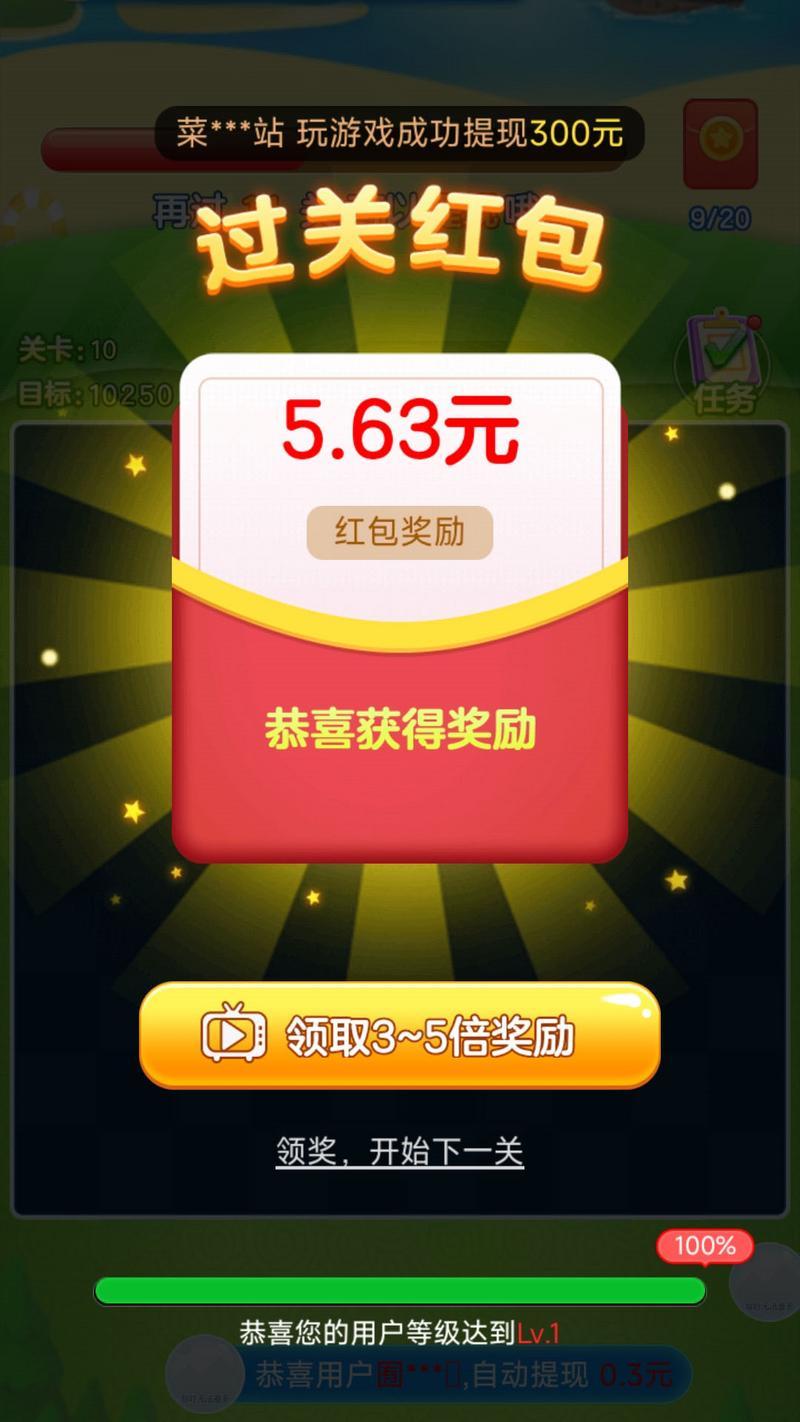
Task: Tap the 领取3~5倍奖励 button
Action: point(400,1036)
